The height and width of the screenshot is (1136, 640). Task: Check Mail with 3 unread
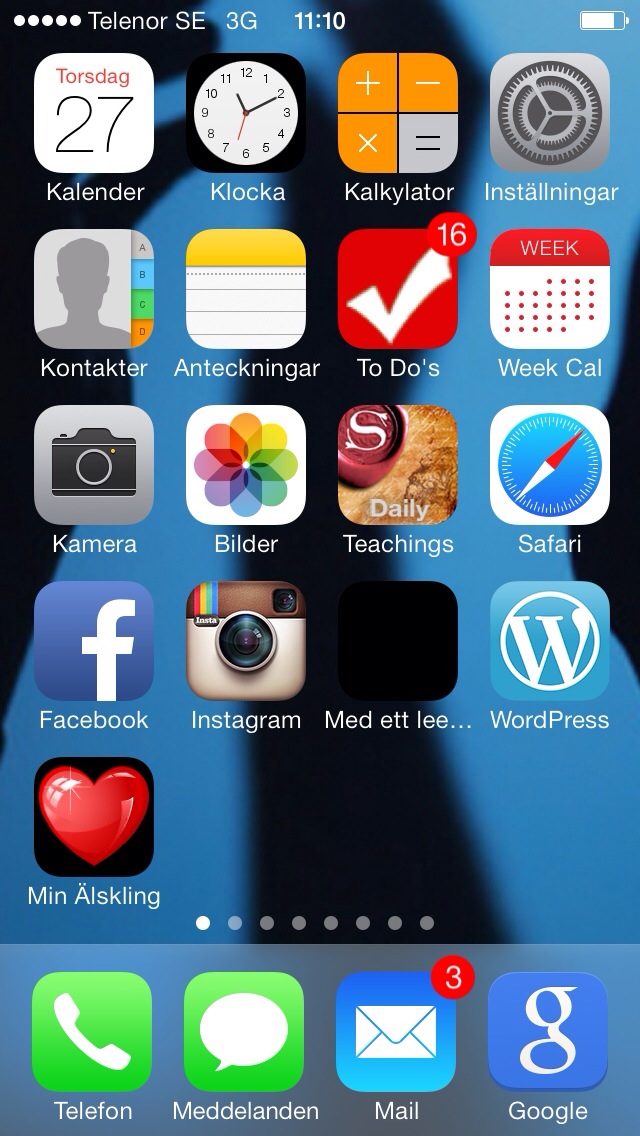pos(396,1032)
